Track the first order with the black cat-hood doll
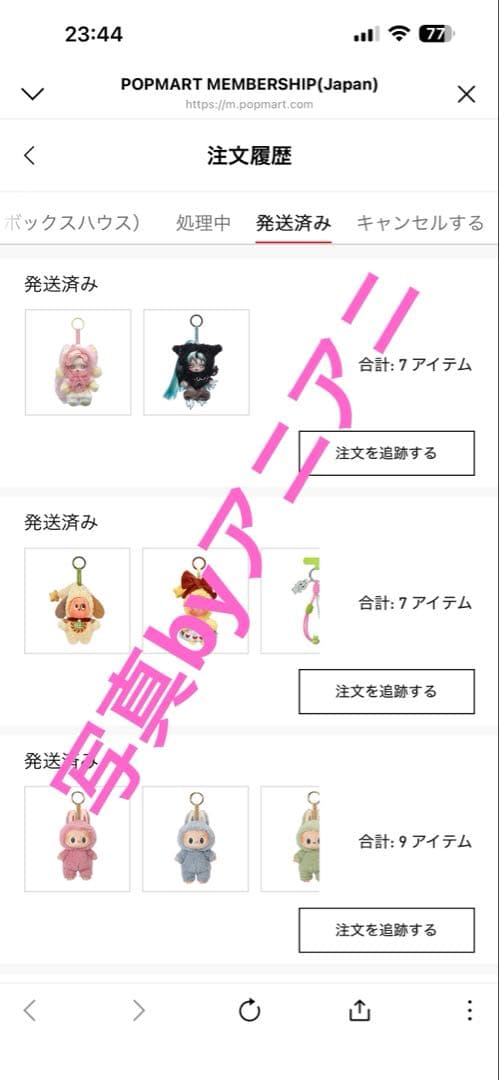Viewport: 499px width, 1080px height. 387,453
